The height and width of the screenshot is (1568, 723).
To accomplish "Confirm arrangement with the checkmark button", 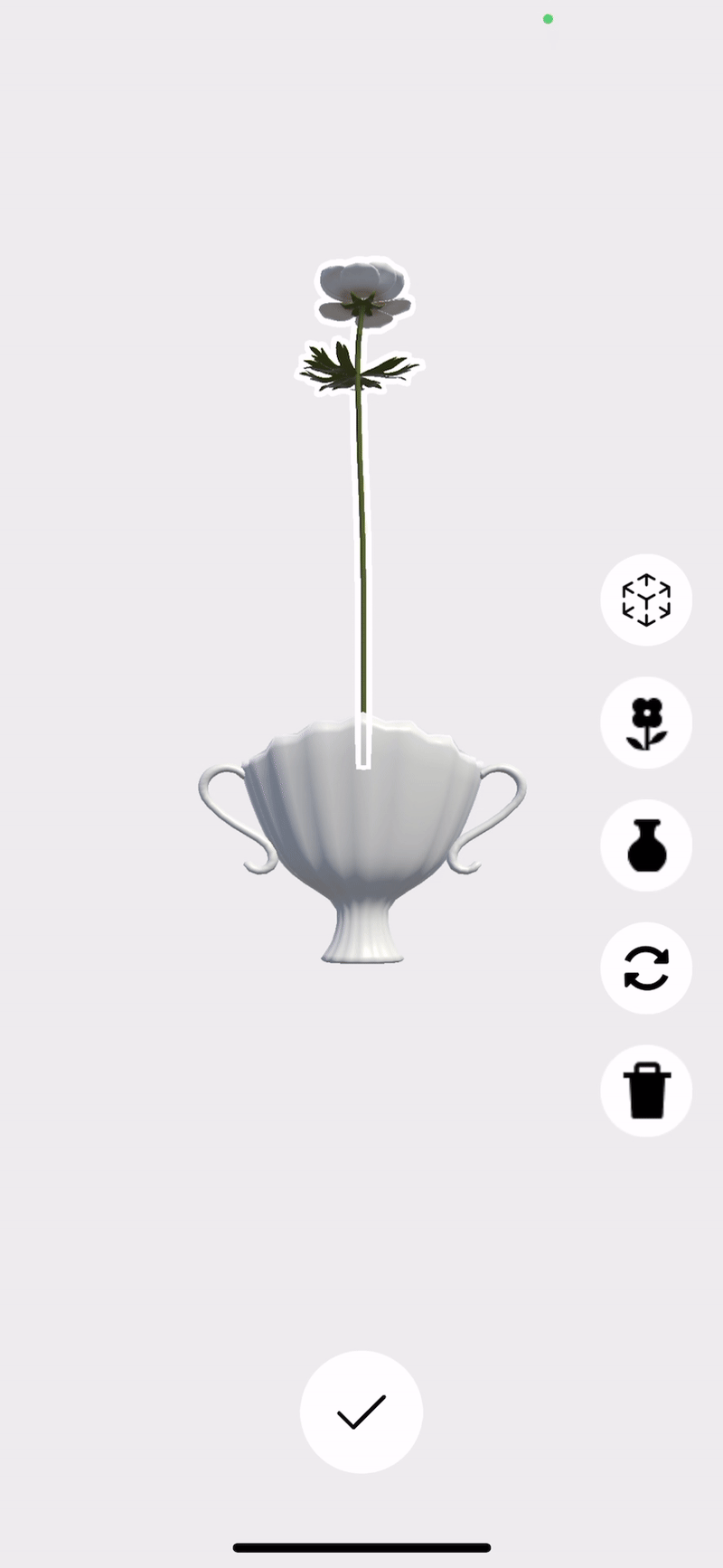I will pyautogui.click(x=361, y=1412).
